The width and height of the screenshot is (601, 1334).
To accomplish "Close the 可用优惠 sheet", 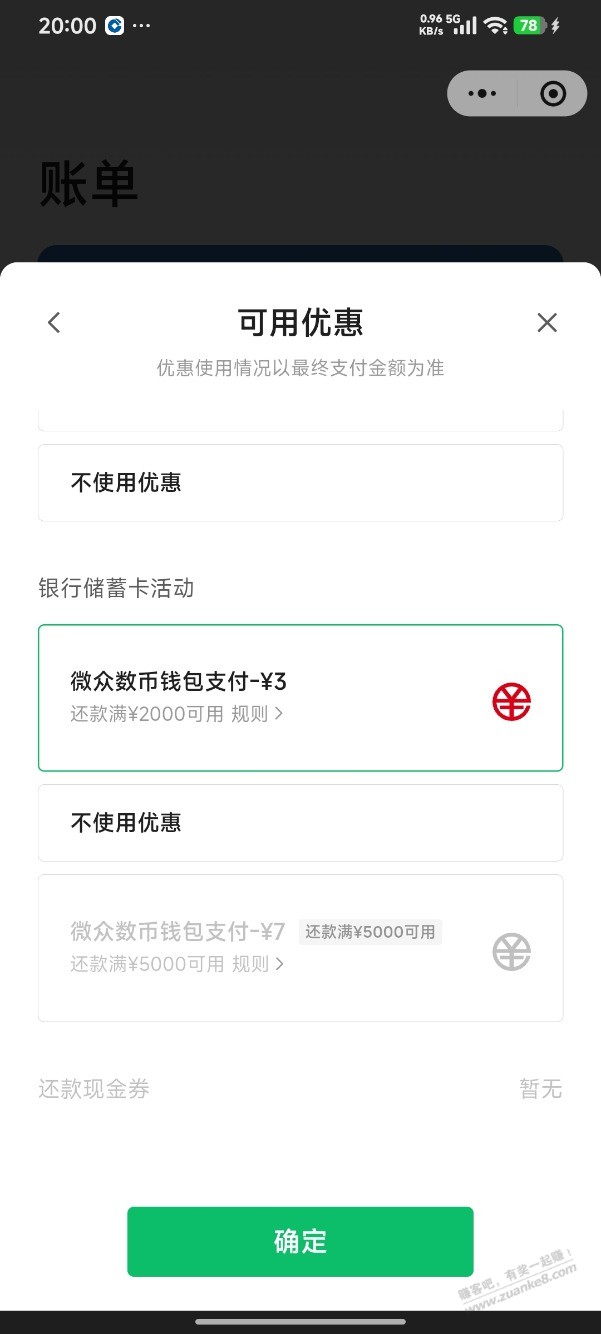I will 546,322.
